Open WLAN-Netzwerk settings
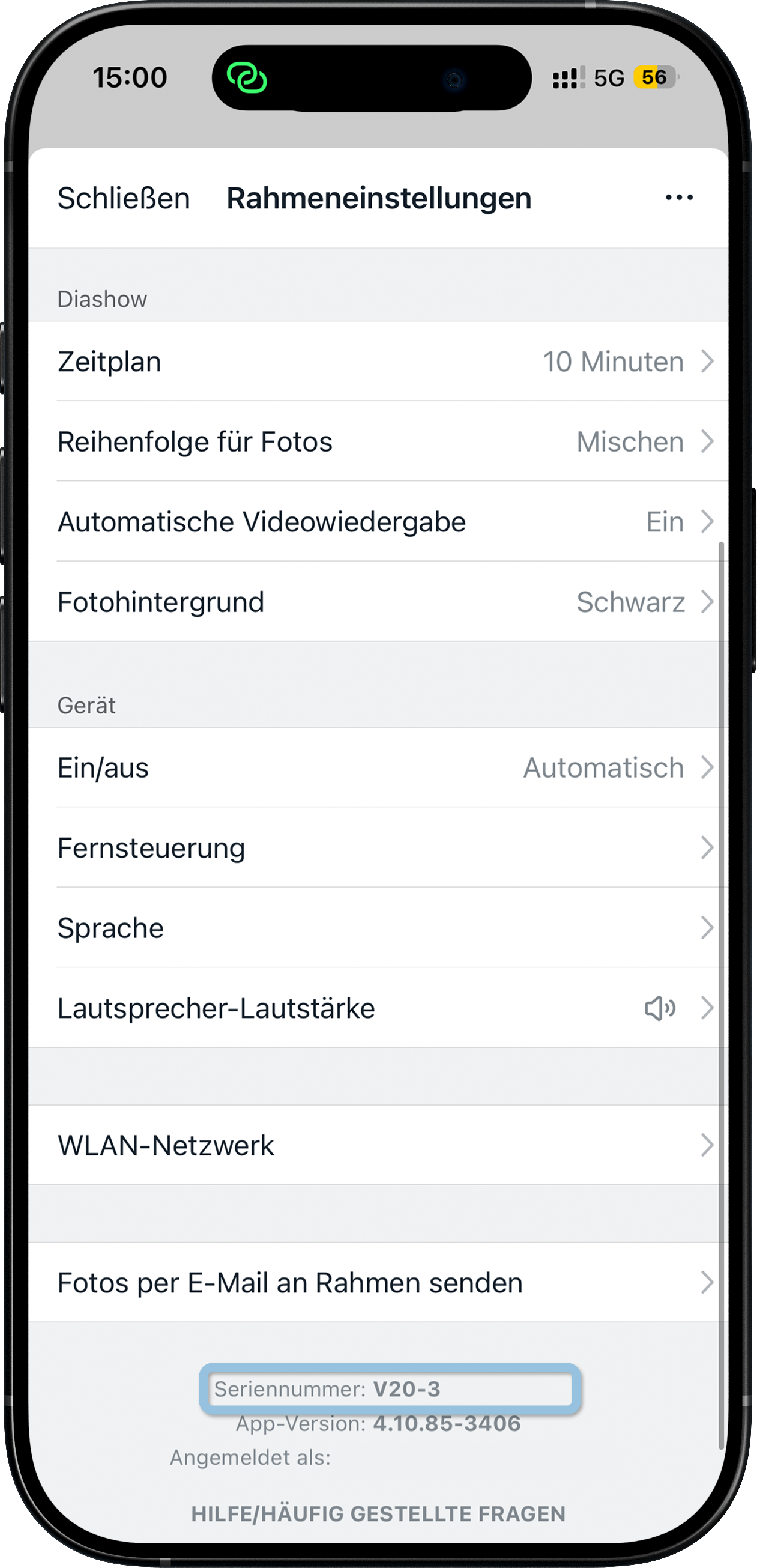Screen dimensions: 757x1568 pos(377,1146)
